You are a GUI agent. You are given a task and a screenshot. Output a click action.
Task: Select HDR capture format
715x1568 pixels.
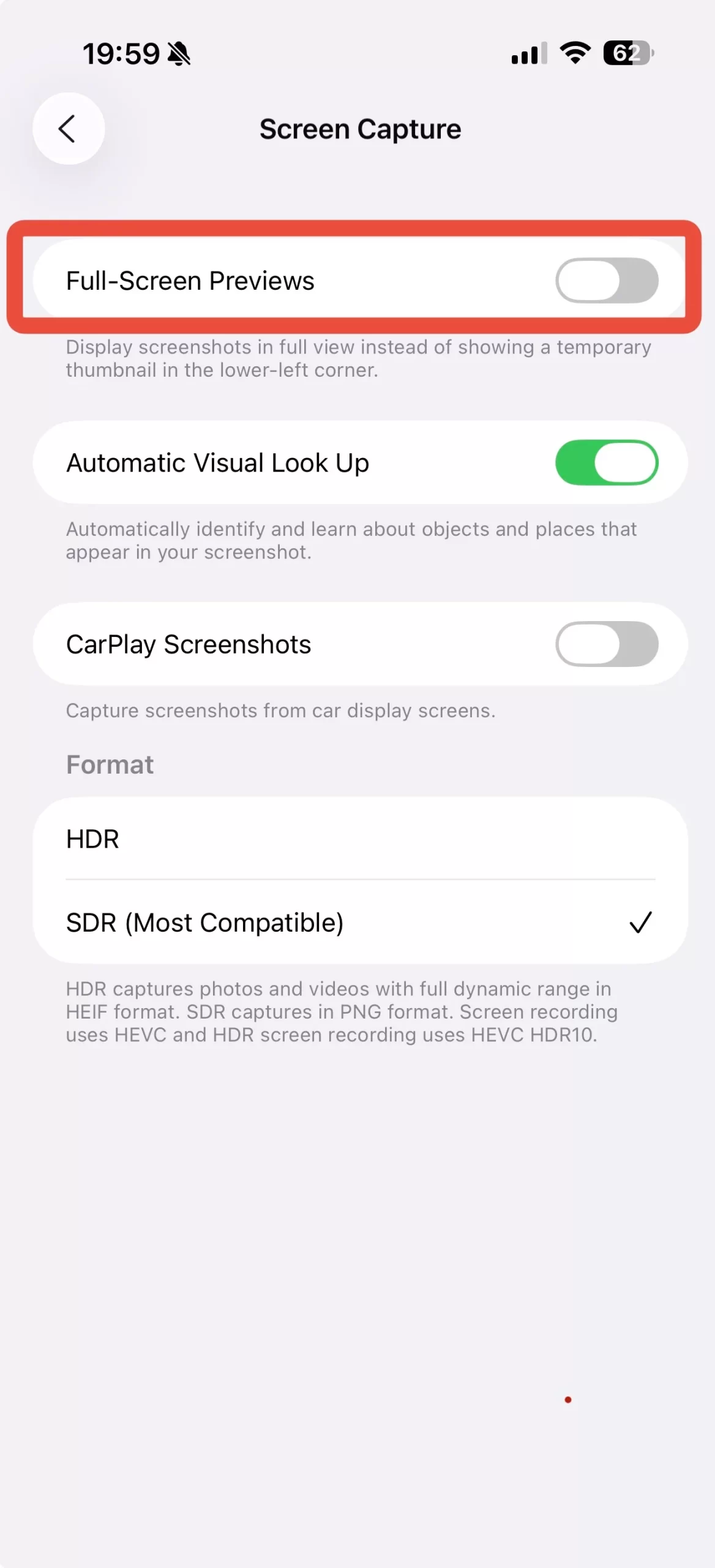[360, 839]
